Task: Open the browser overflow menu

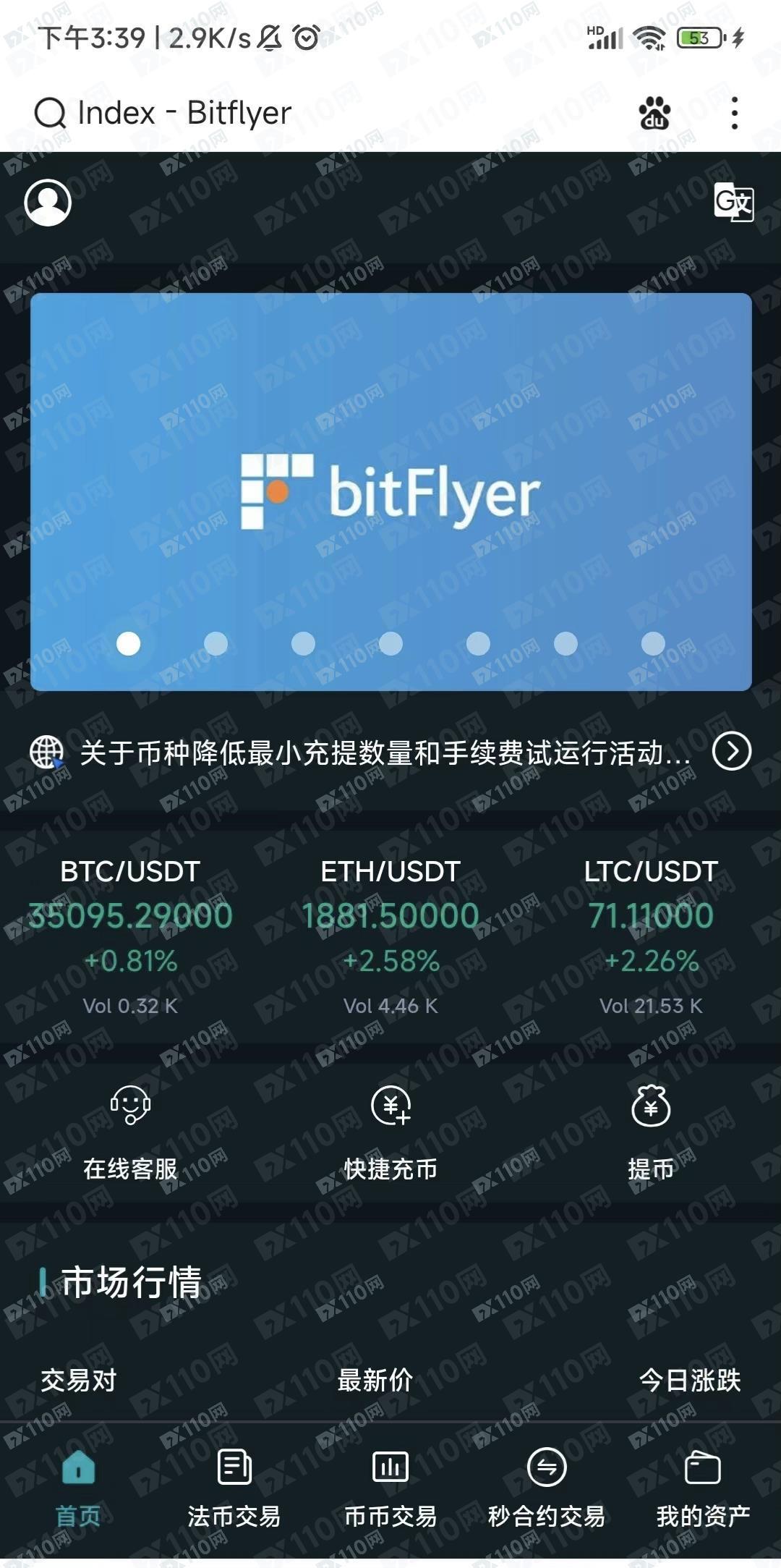Action: click(734, 114)
